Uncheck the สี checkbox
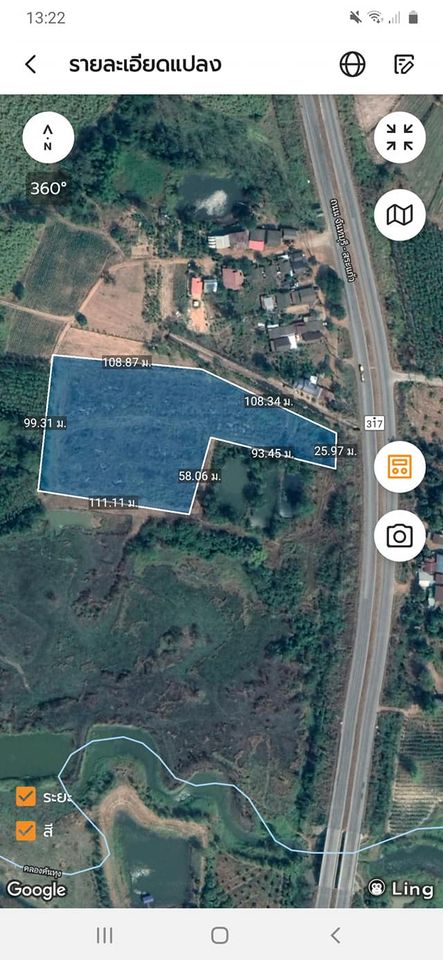 coord(26,831)
